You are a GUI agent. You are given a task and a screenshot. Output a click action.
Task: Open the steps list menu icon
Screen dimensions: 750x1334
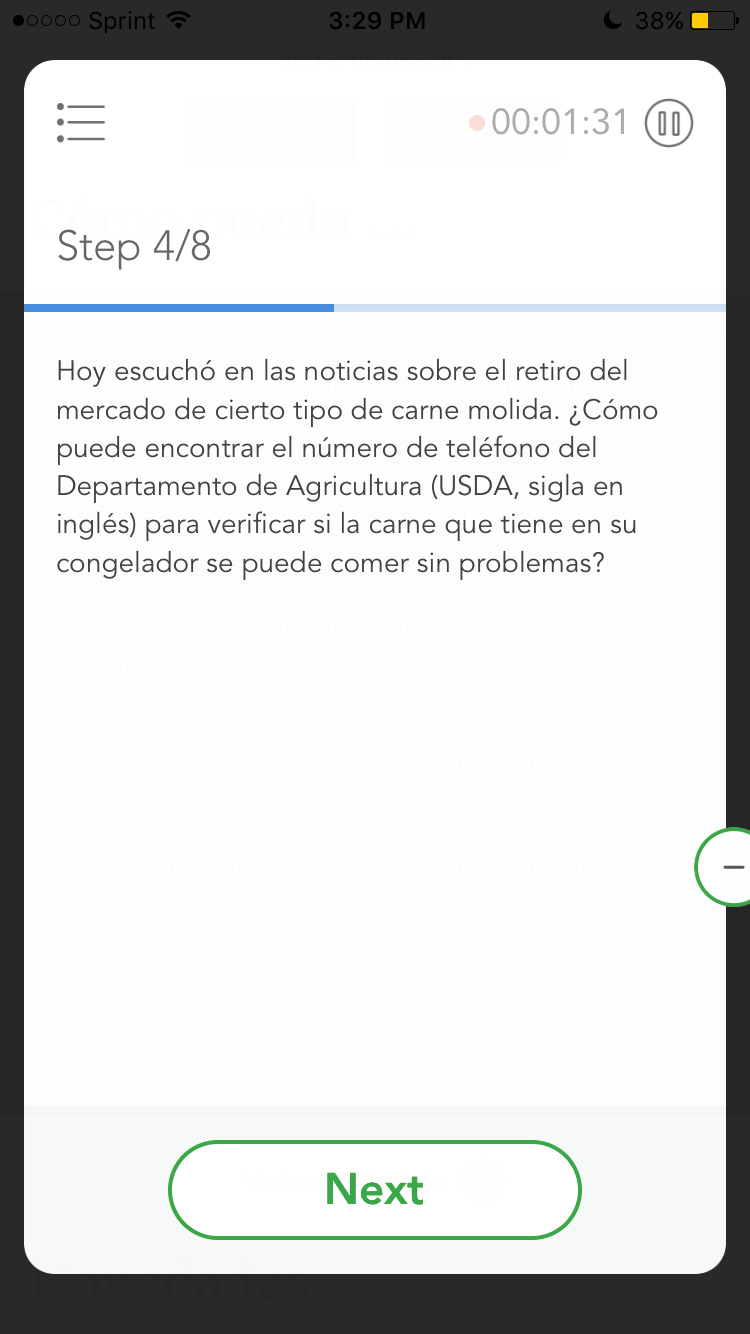point(81,123)
